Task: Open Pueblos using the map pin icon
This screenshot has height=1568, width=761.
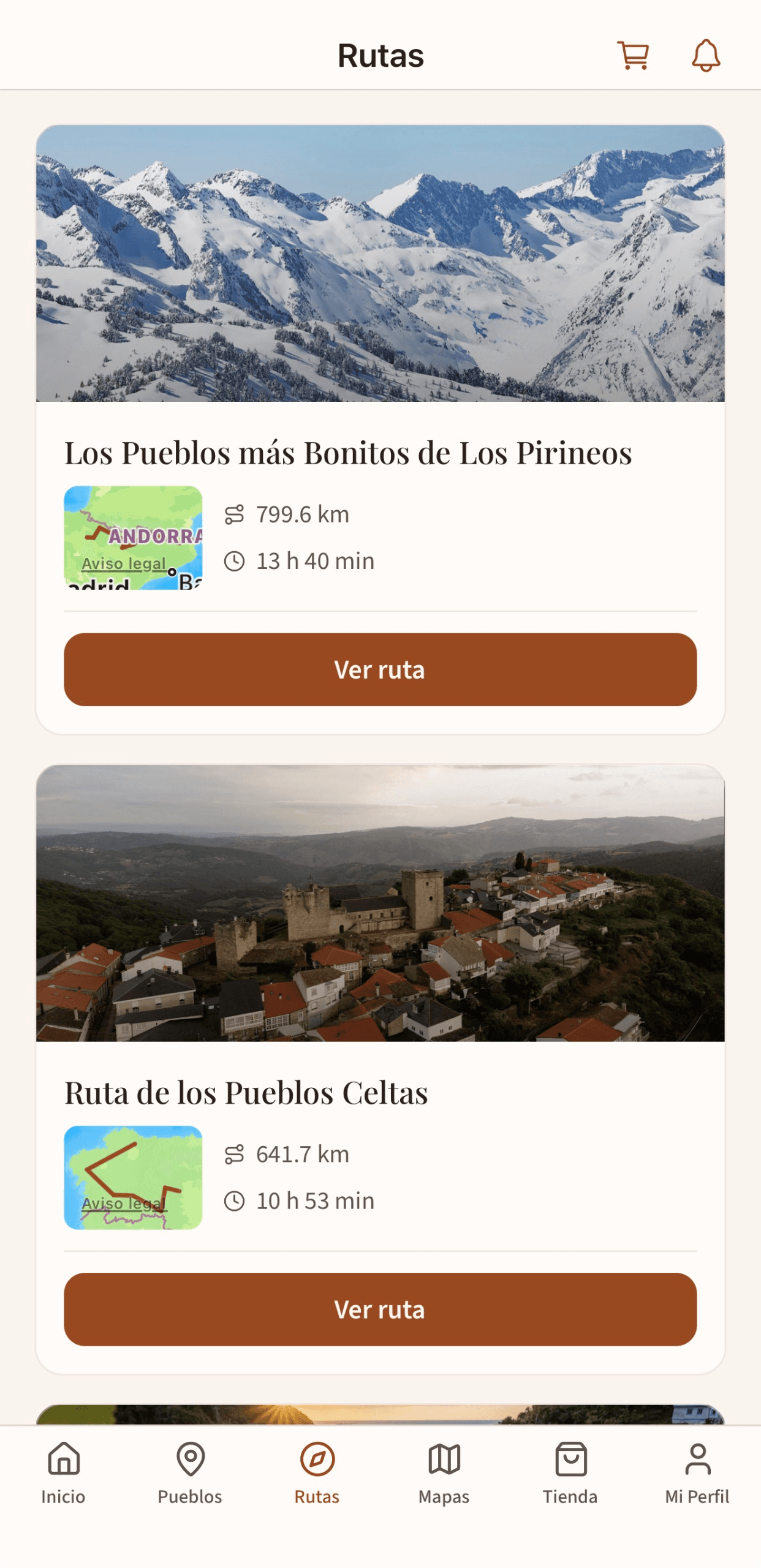Action: tap(190, 1461)
